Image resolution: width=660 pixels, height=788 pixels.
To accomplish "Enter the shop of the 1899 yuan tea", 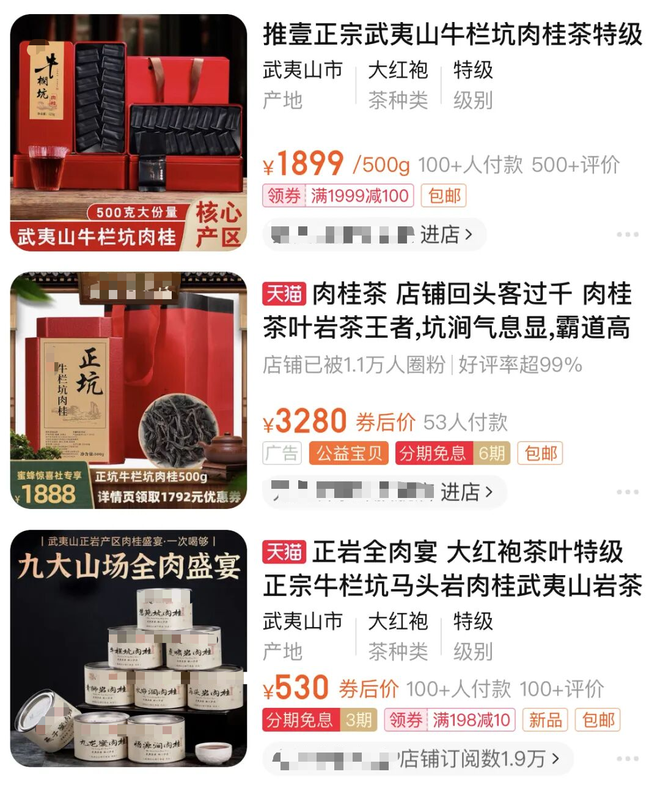I will pos(373,235).
